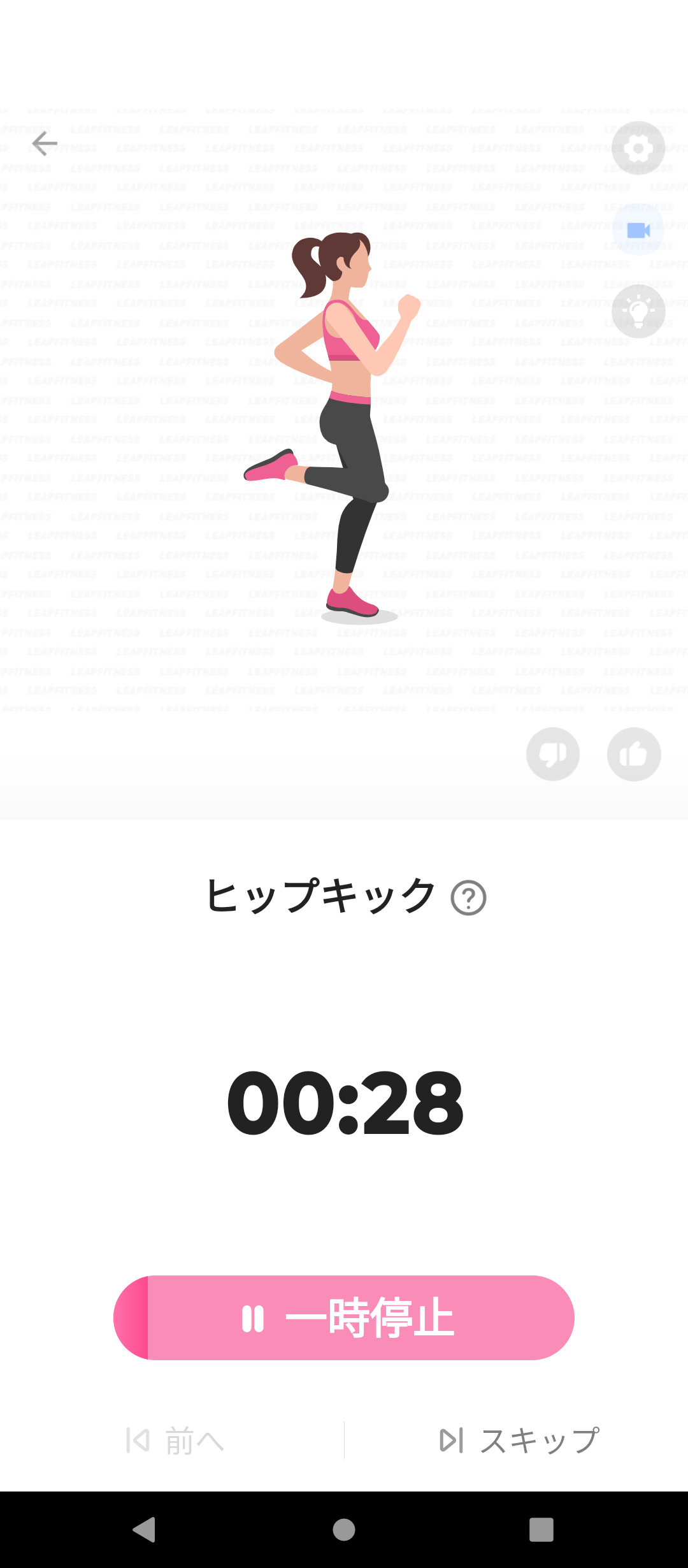
Task: Return to the previous exercise with 前へ
Action: pos(175,1441)
